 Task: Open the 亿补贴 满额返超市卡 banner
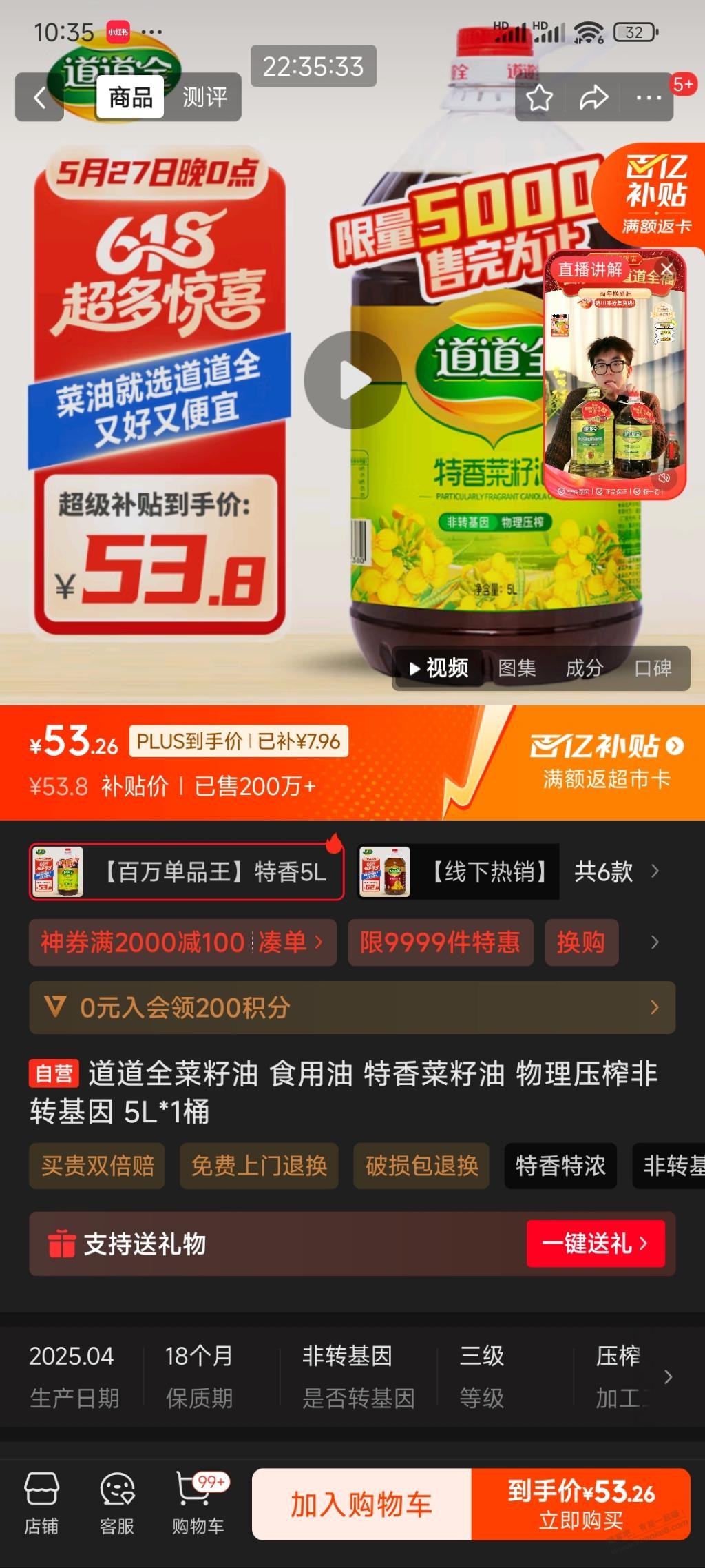606,762
